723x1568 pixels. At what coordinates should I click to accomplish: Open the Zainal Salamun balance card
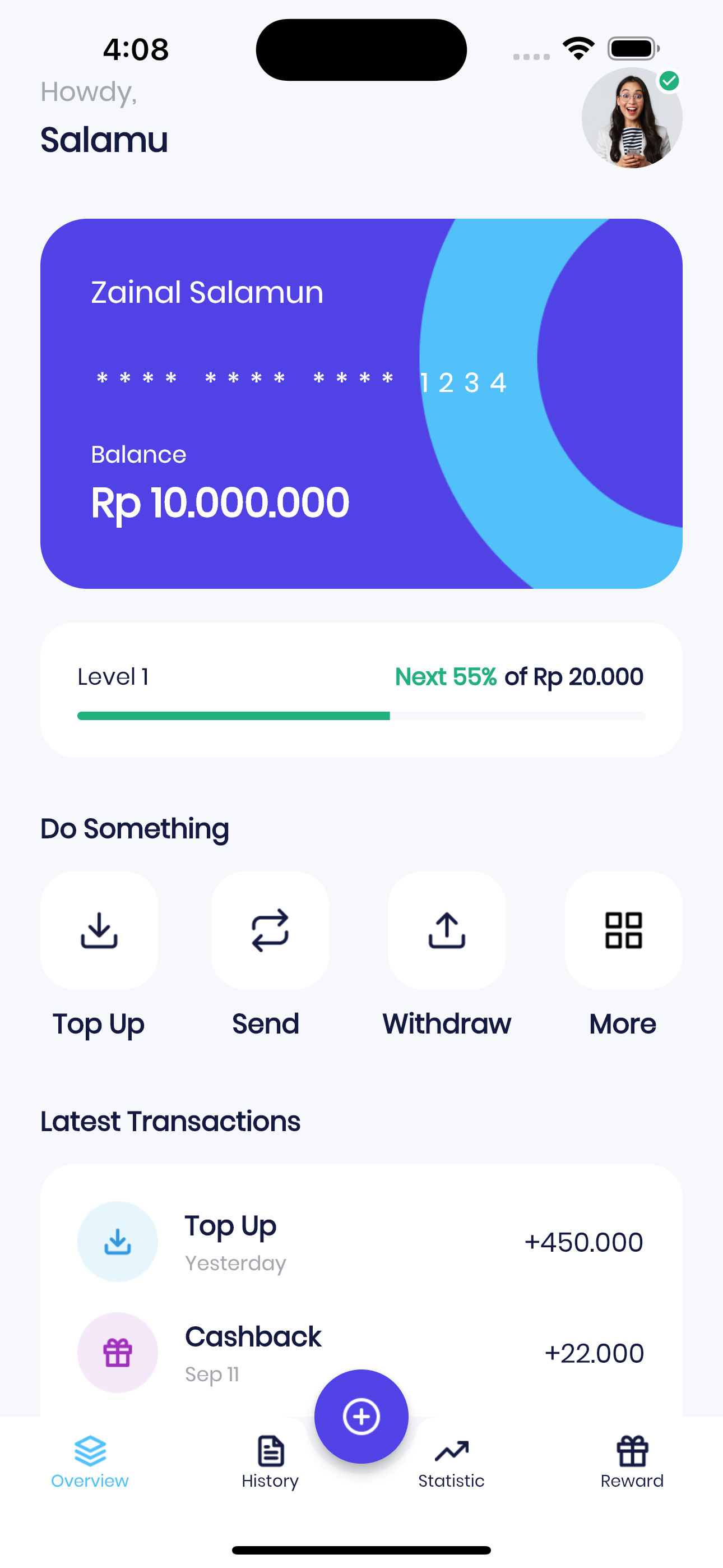[x=361, y=403]
